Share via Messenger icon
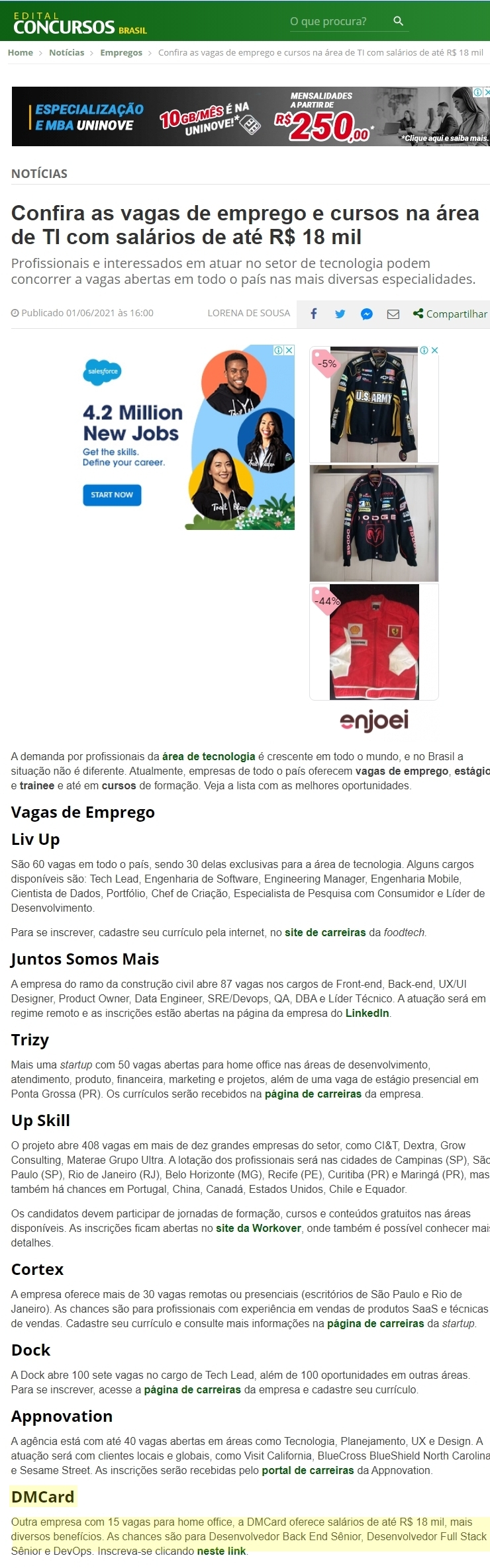This screenshot has height=1568, width=490. coord(366,314)
